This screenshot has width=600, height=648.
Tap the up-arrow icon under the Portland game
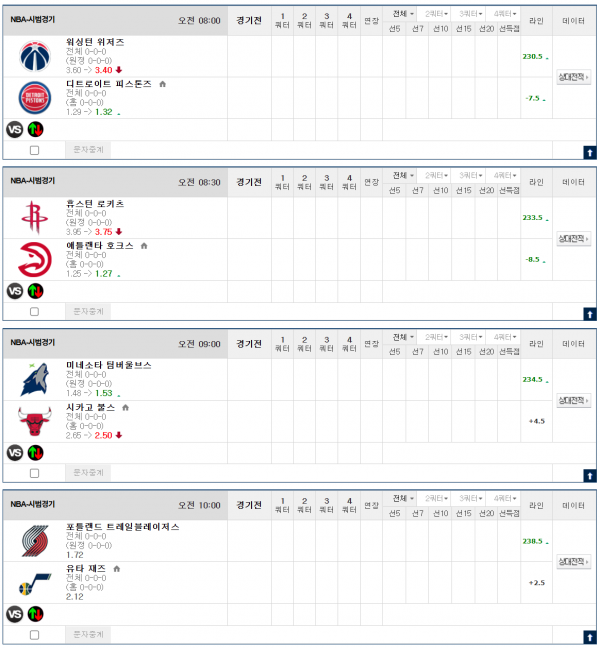click(590, 636)
